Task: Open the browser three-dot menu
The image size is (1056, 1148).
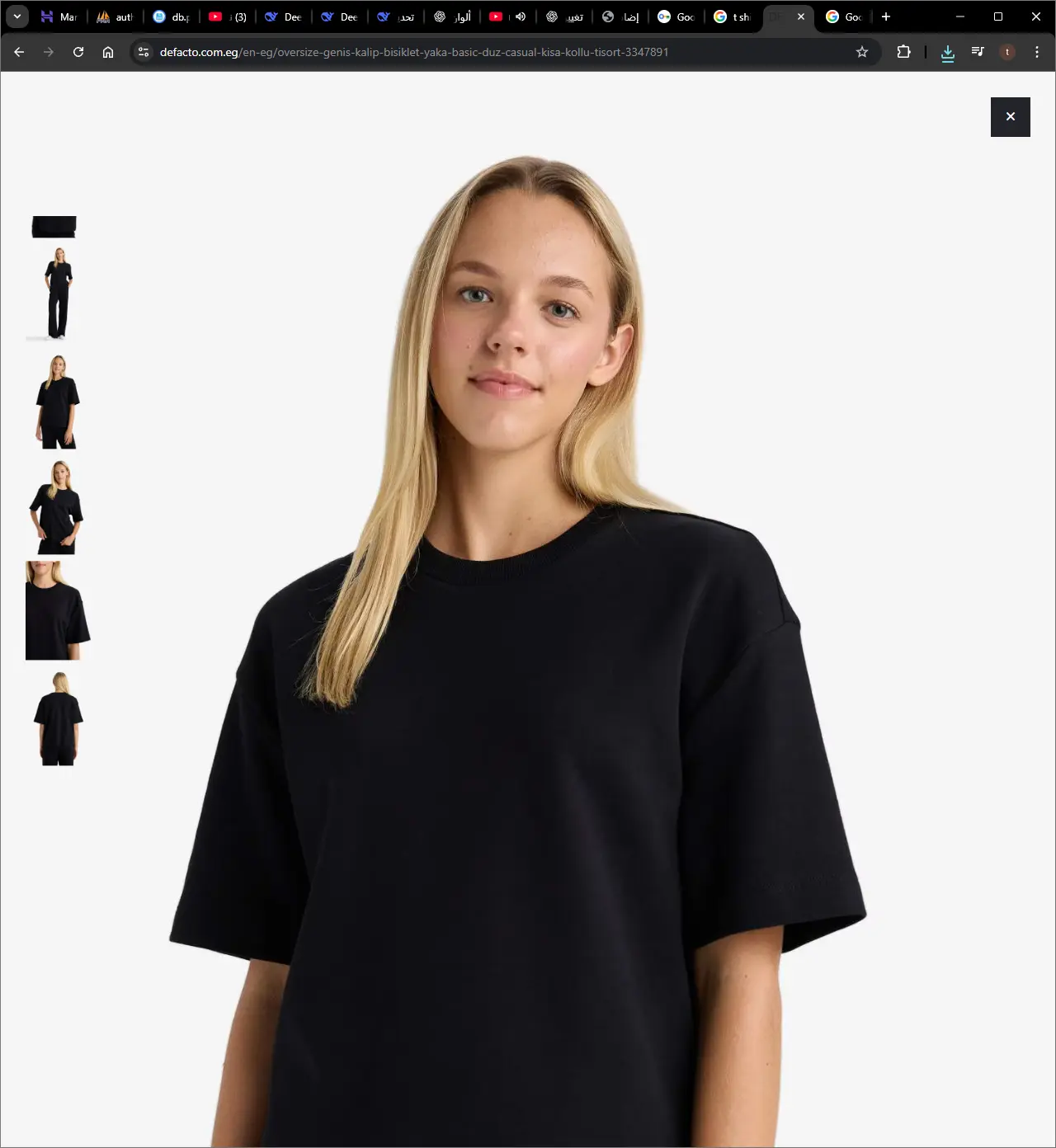Action: (1037, 52)
